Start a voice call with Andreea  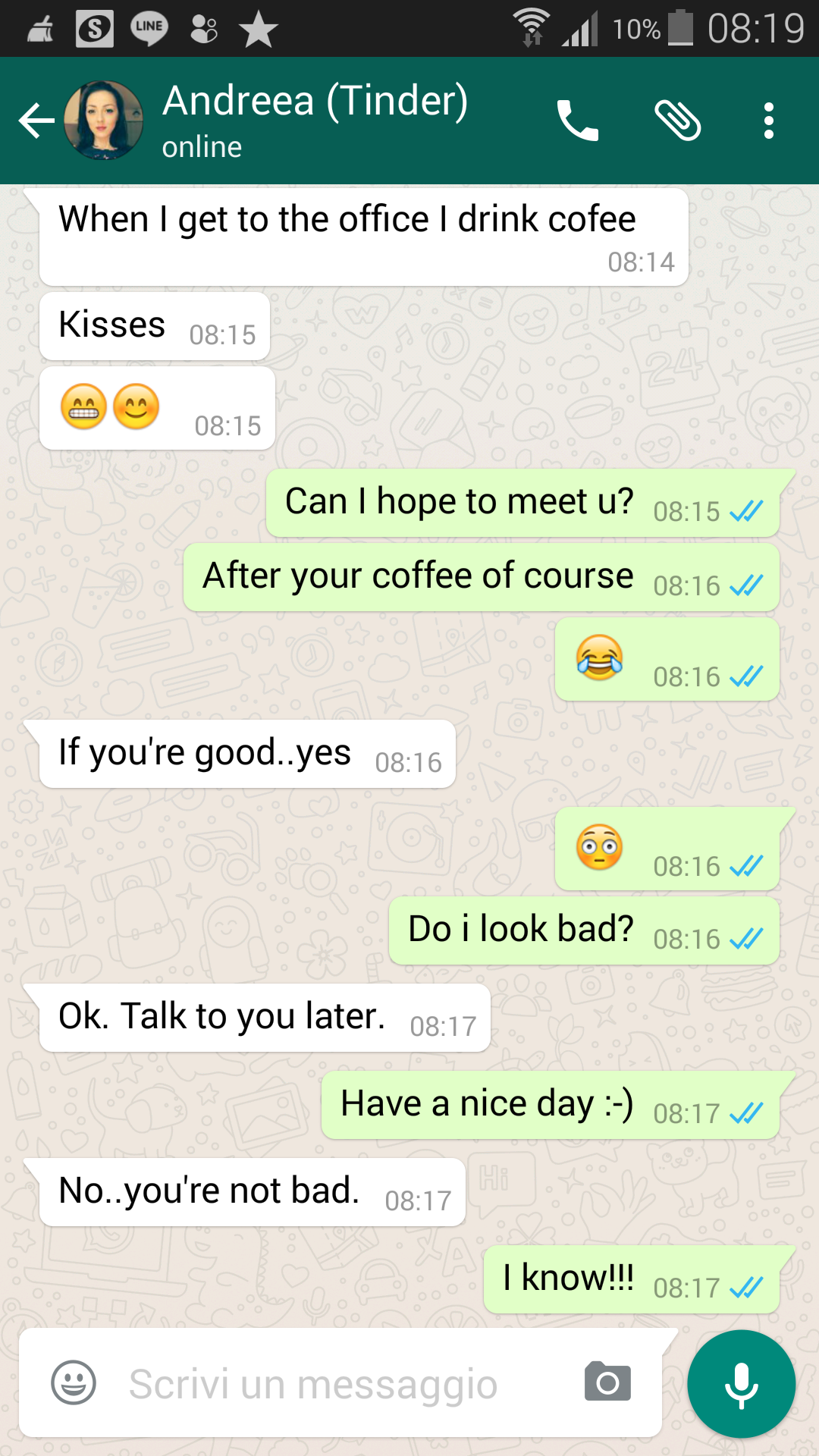click(578, 121)
